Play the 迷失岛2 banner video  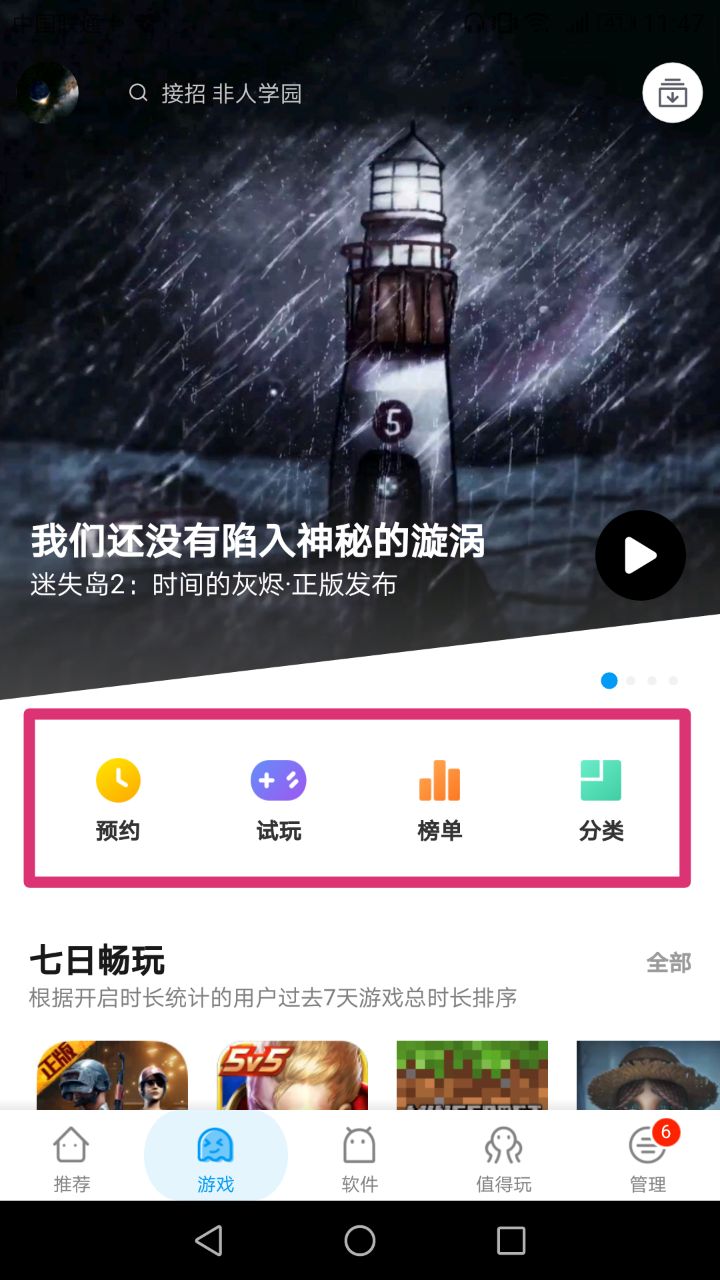click(640, 555)
